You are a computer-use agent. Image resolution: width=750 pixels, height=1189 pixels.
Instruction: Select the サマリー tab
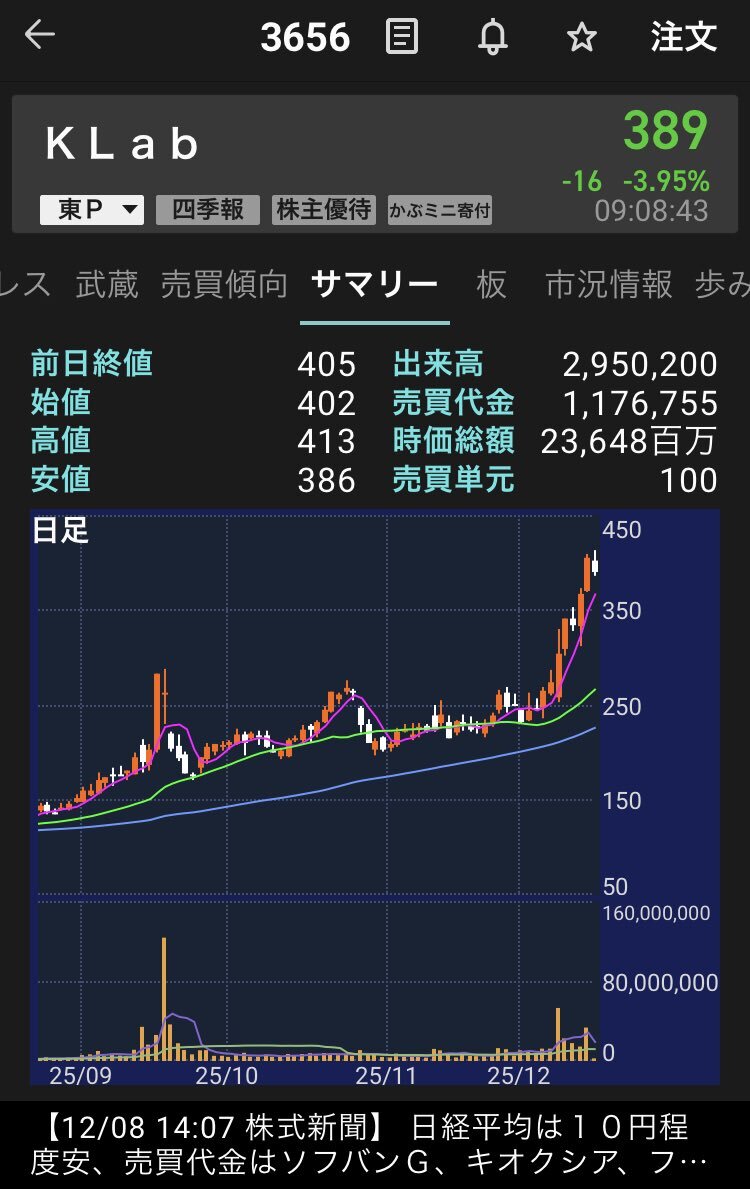pos(375,285)
